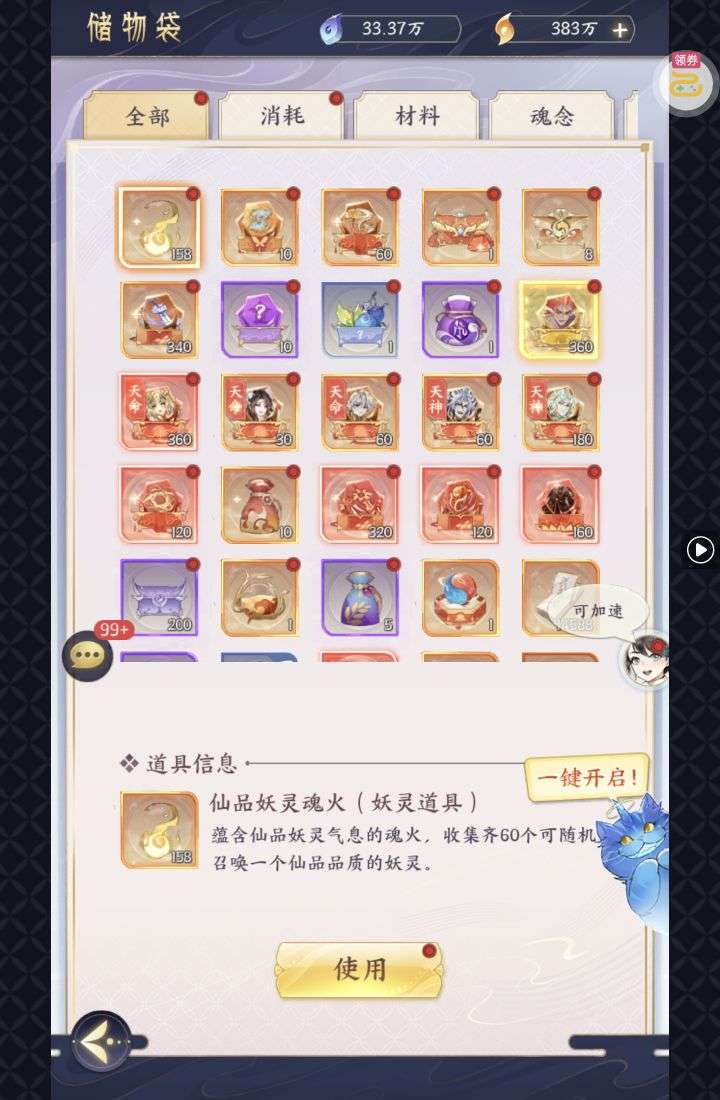Choose the dark chest with count 160
Screen dimensions: 720x1100
561,504
